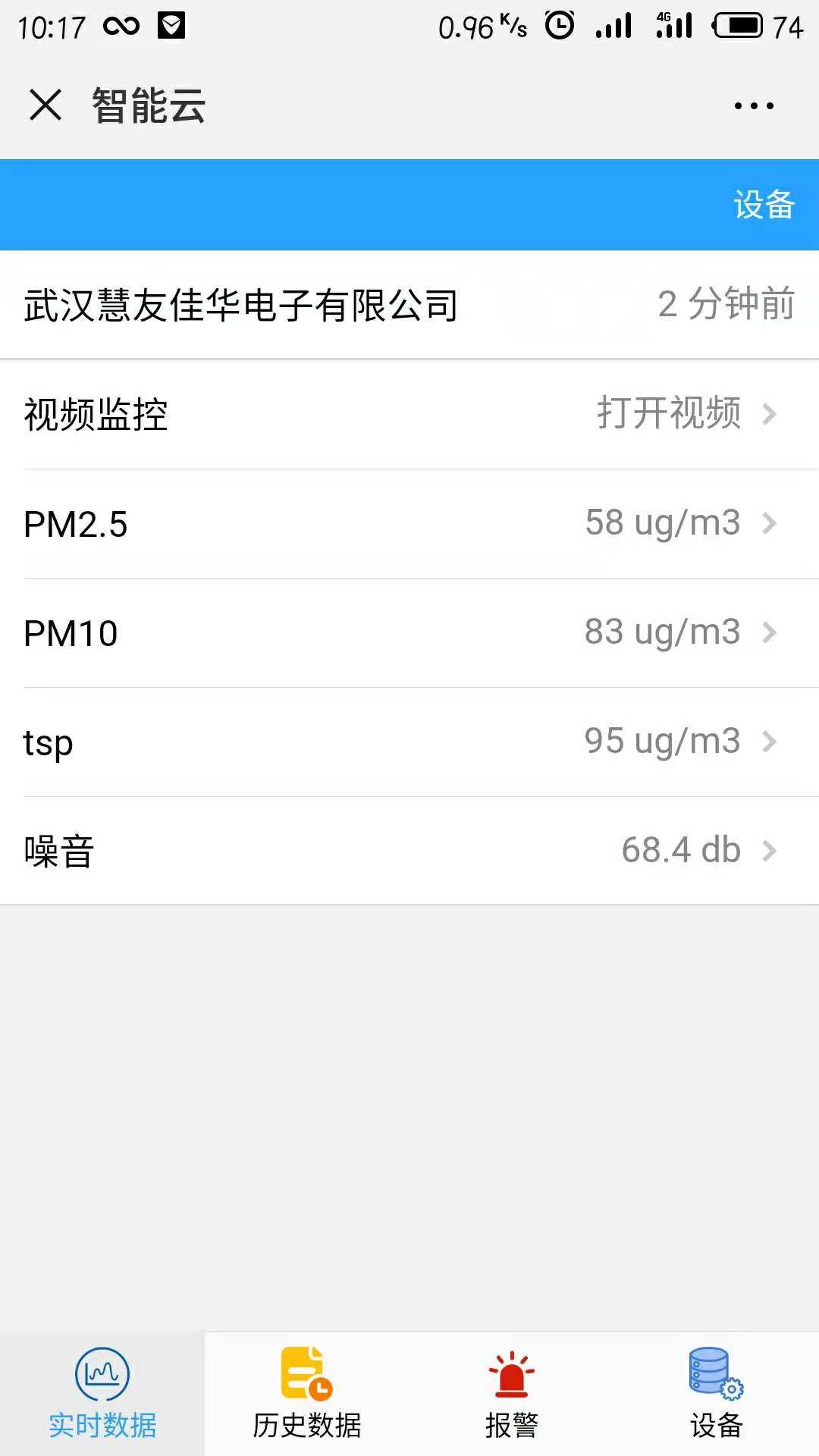The height and width of the screenshot is (1456, 819).
Task: Close the 智能云 page
Action: (45, 105)
